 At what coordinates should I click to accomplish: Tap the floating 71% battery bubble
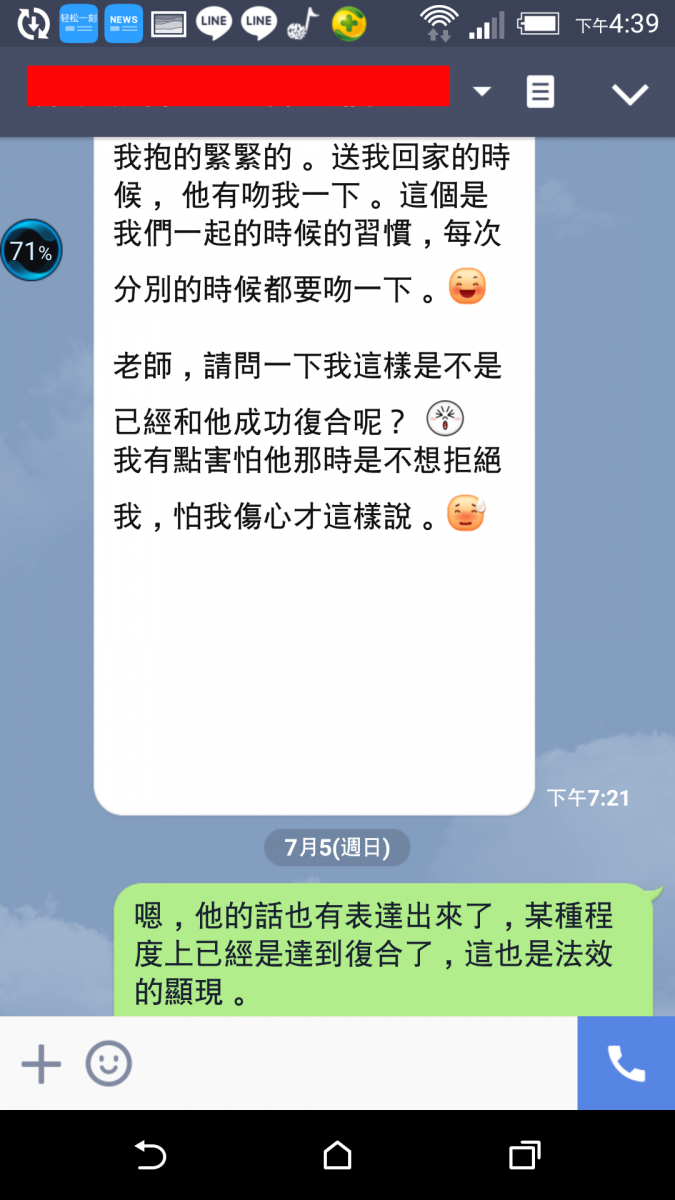click(31, 251)
